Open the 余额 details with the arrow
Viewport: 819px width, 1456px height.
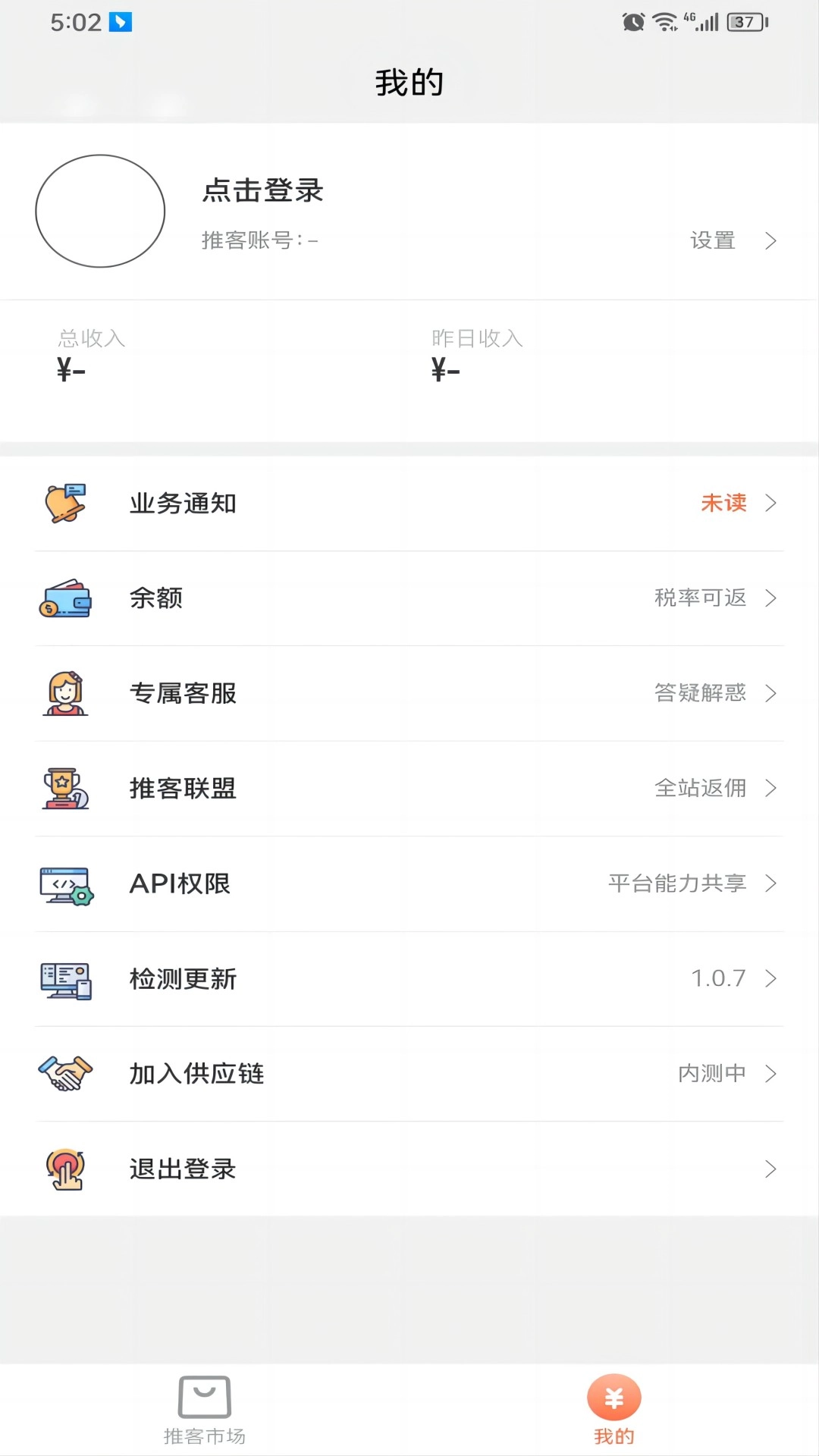click(x=773, y=599)
